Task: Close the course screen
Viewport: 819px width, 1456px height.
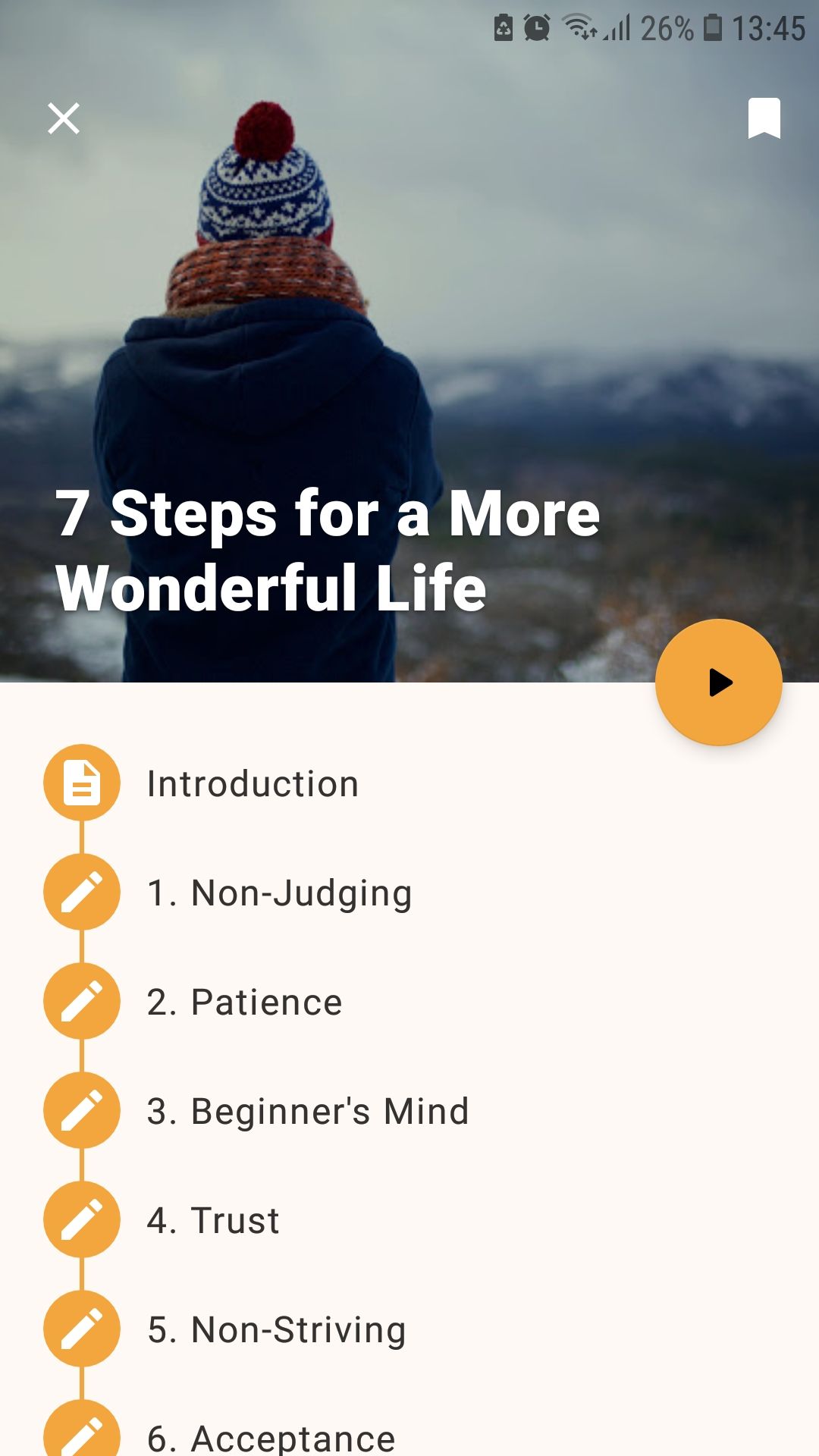Action: 64,118
